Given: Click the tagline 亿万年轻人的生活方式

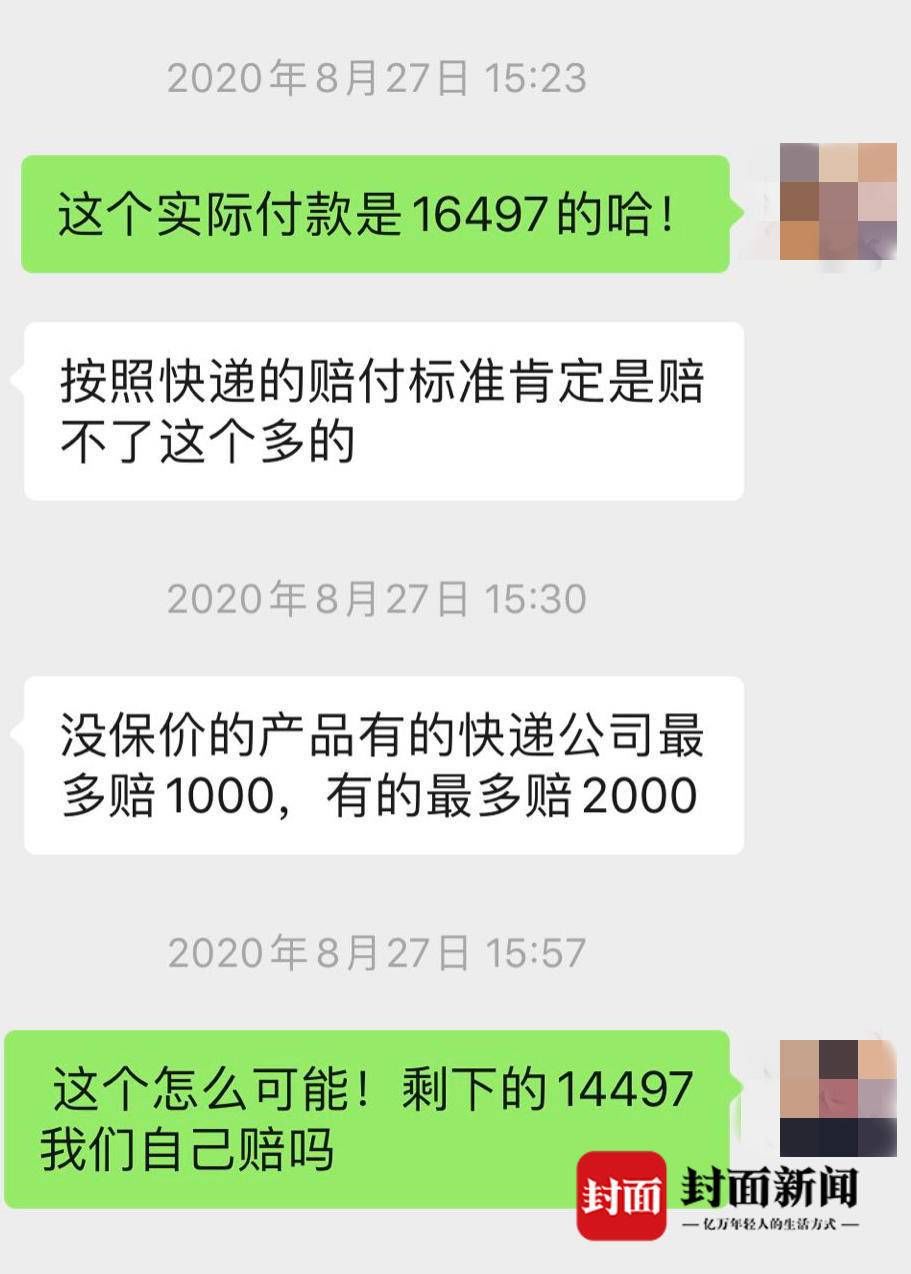Looking at the screenshot, I should click(x=770, y=1225).
